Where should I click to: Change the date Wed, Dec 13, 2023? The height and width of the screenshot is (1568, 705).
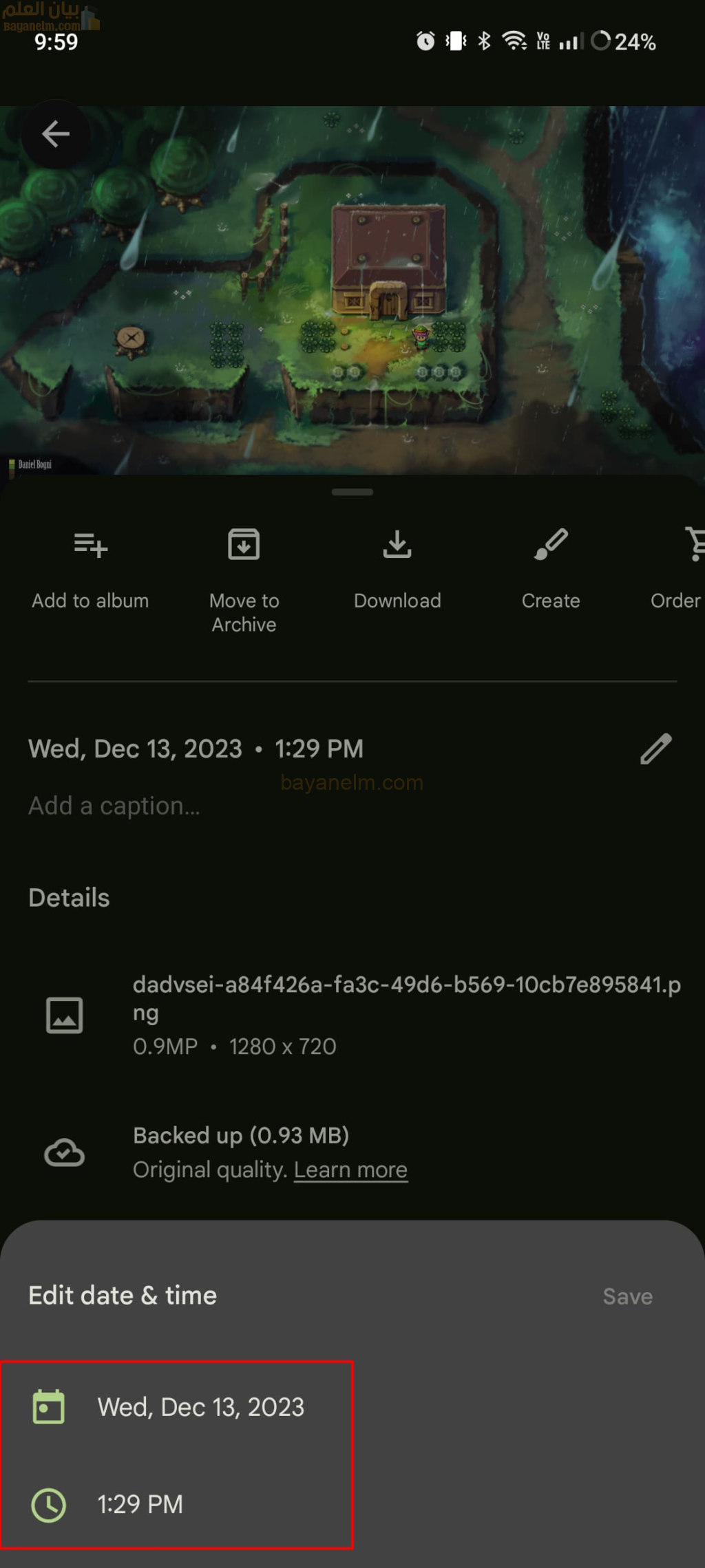(x=200, y=1407)
